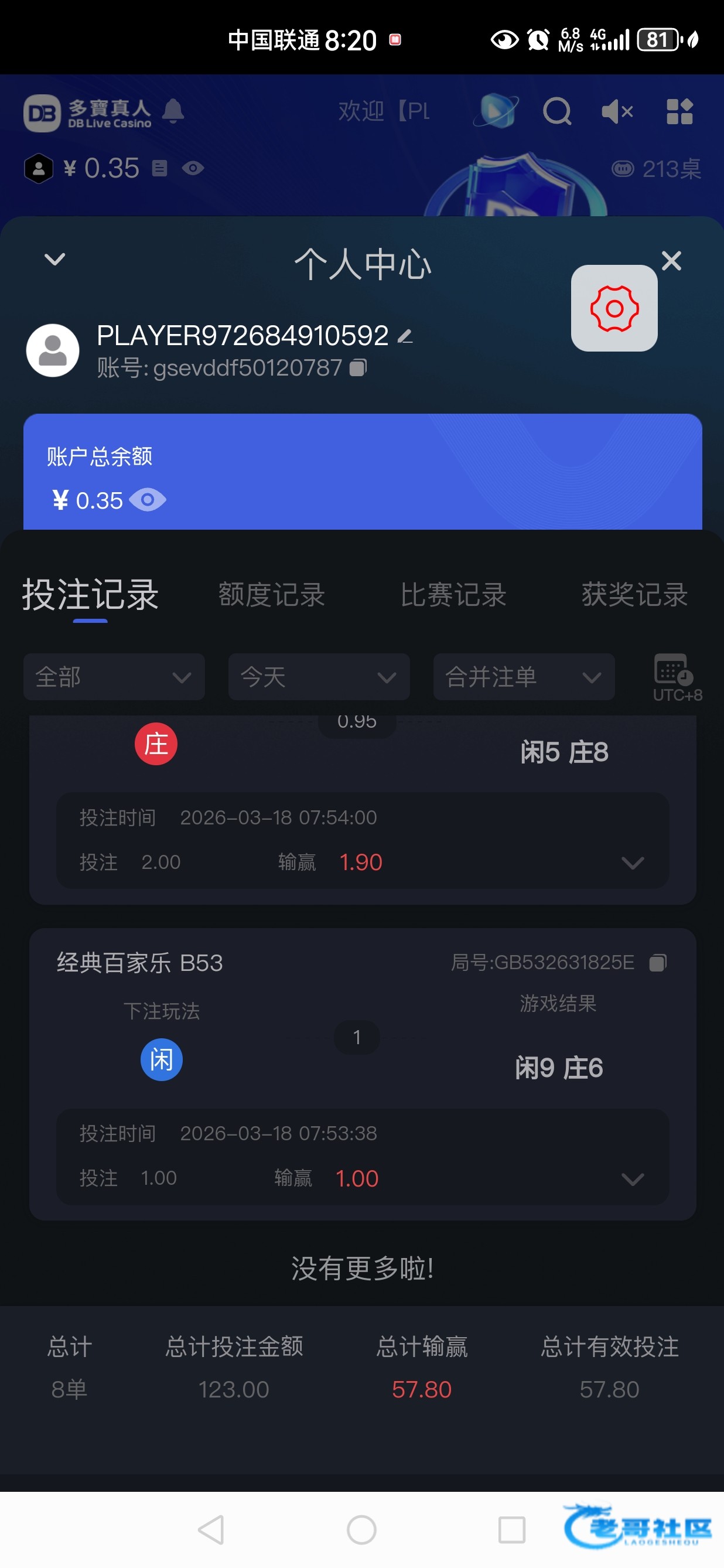The width and height of the screenshot is (724, 1568).
Task: Open the 合并注单 dropdown
Action: [x=523, y=677]
